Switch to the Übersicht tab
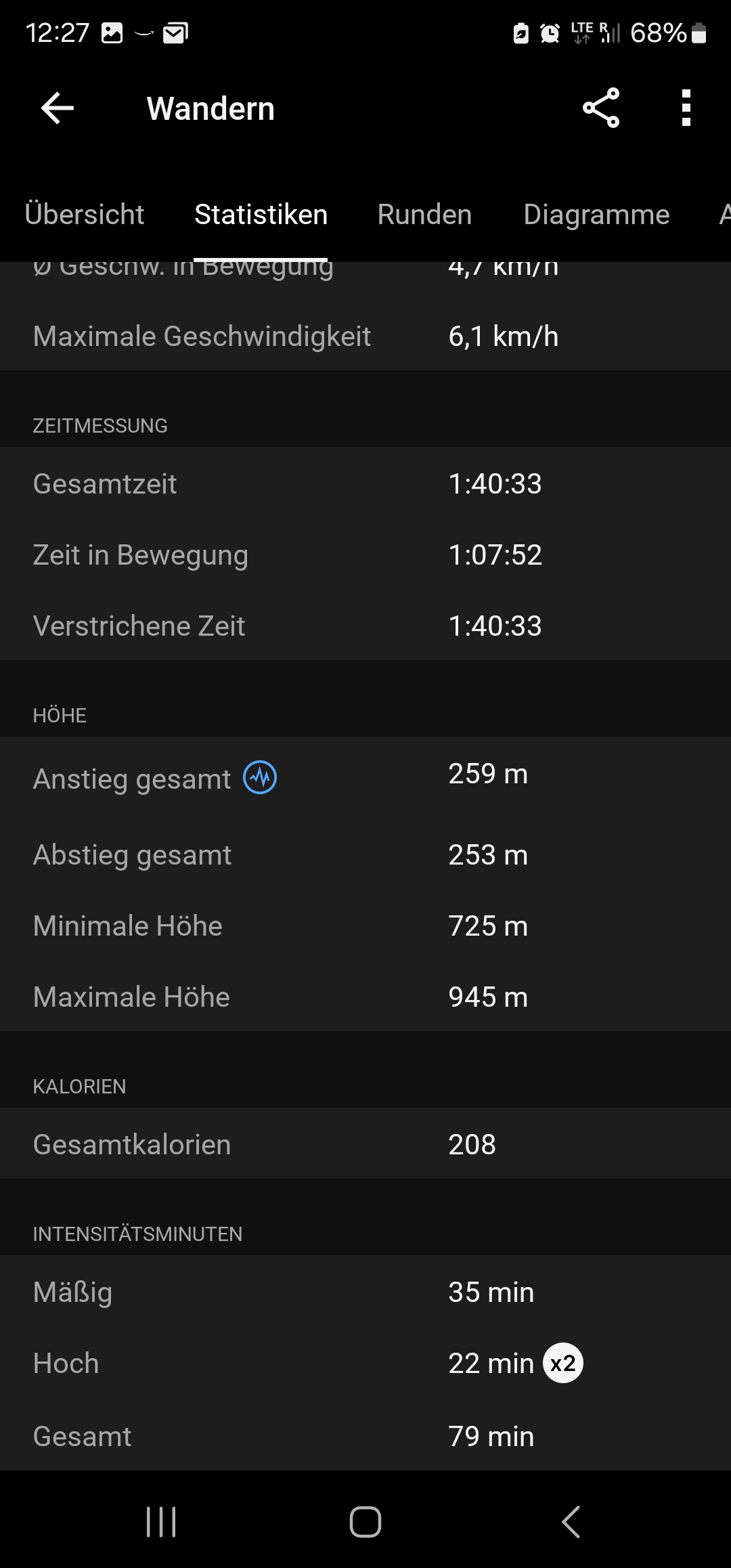731x1568 pixels. click(x=85, y=215)
